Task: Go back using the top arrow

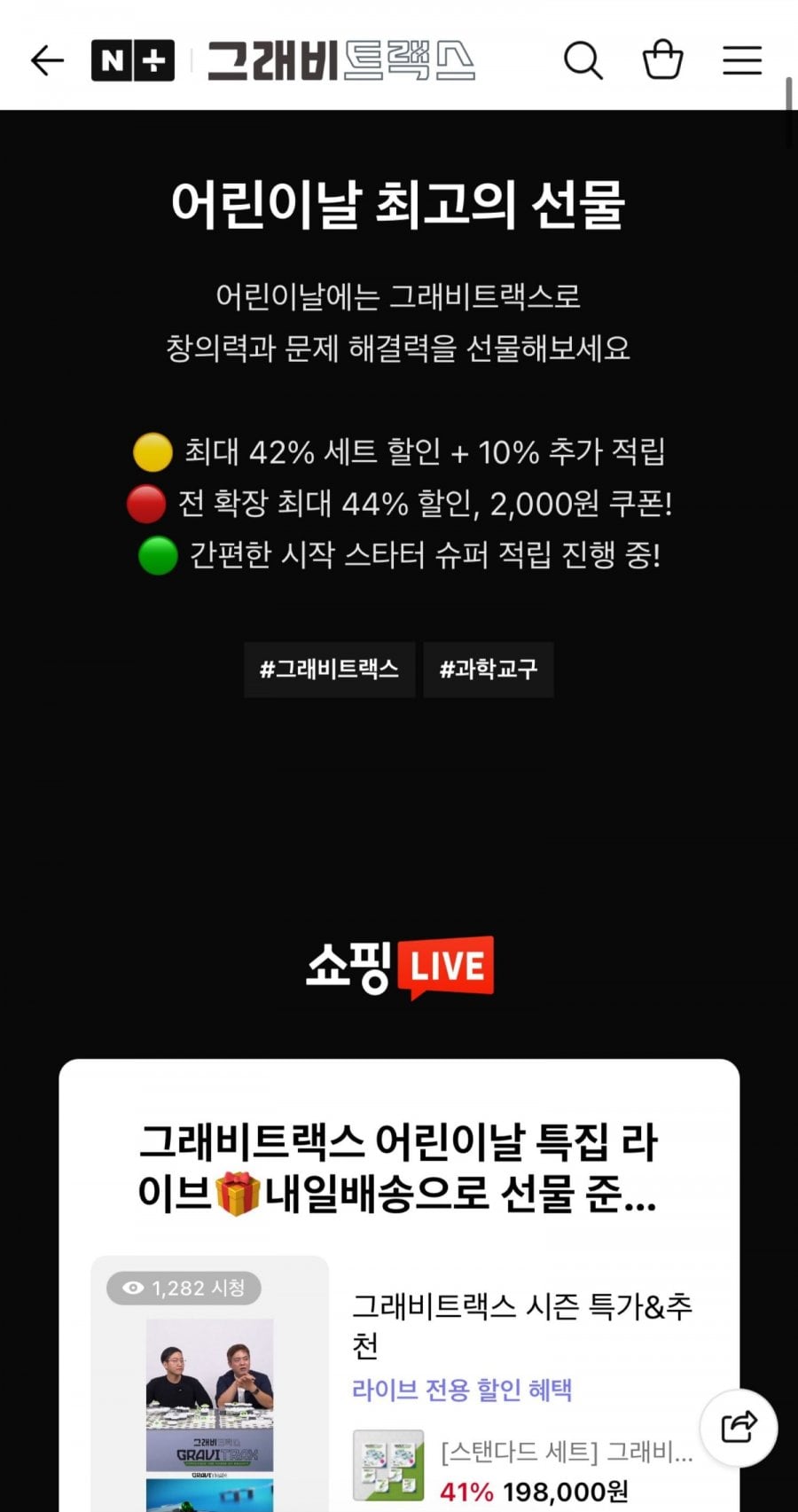Action: click(47, 60)
